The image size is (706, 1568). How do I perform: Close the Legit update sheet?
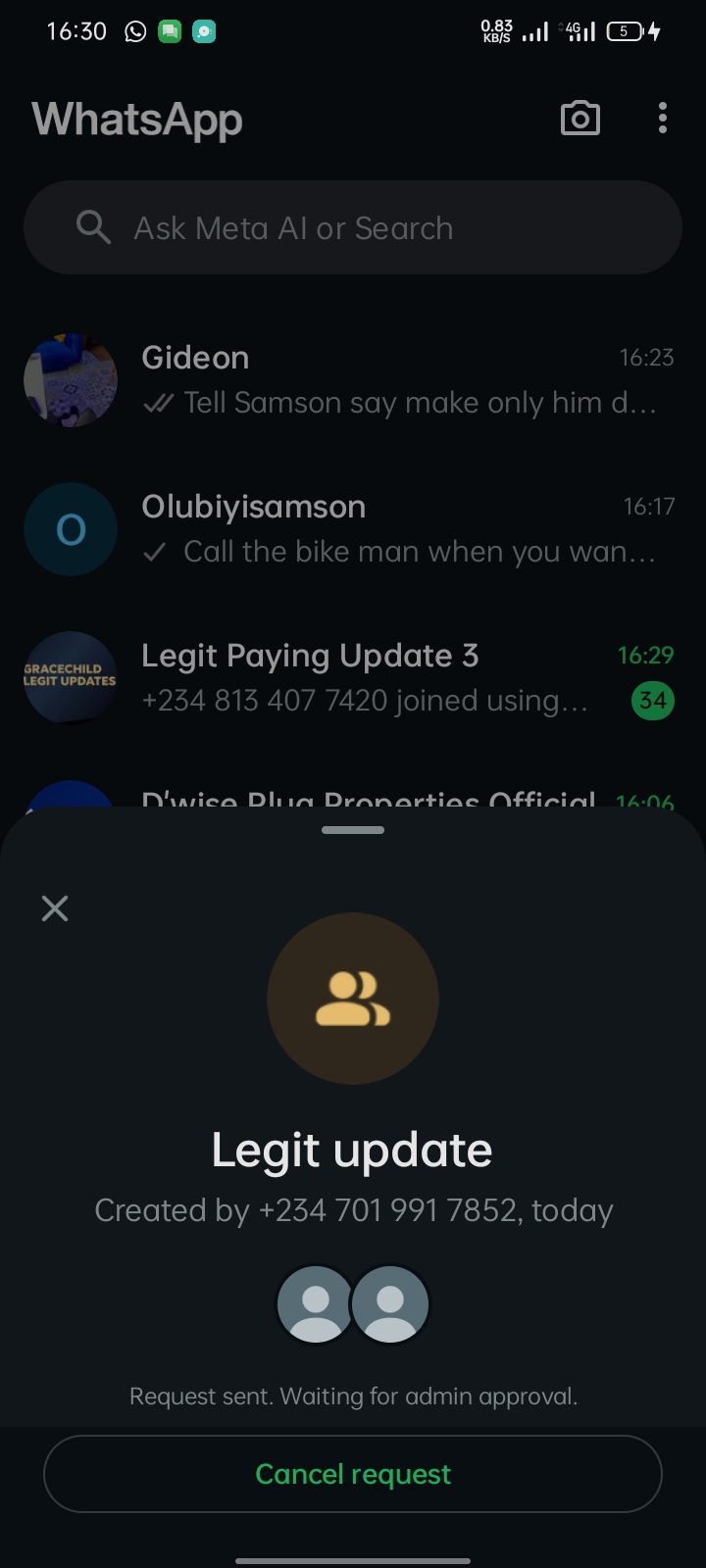point(55,908)
